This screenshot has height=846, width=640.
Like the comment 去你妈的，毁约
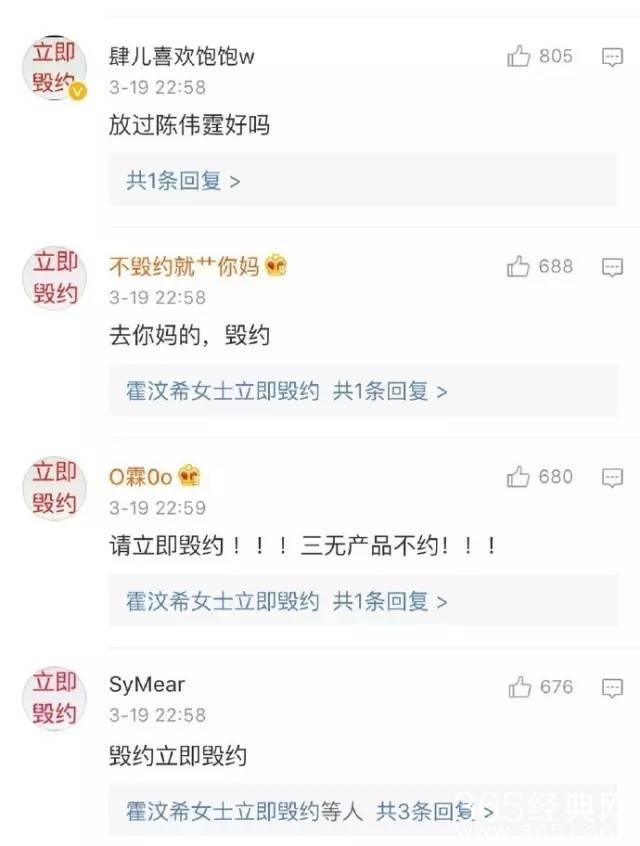[x=519, y=267]
